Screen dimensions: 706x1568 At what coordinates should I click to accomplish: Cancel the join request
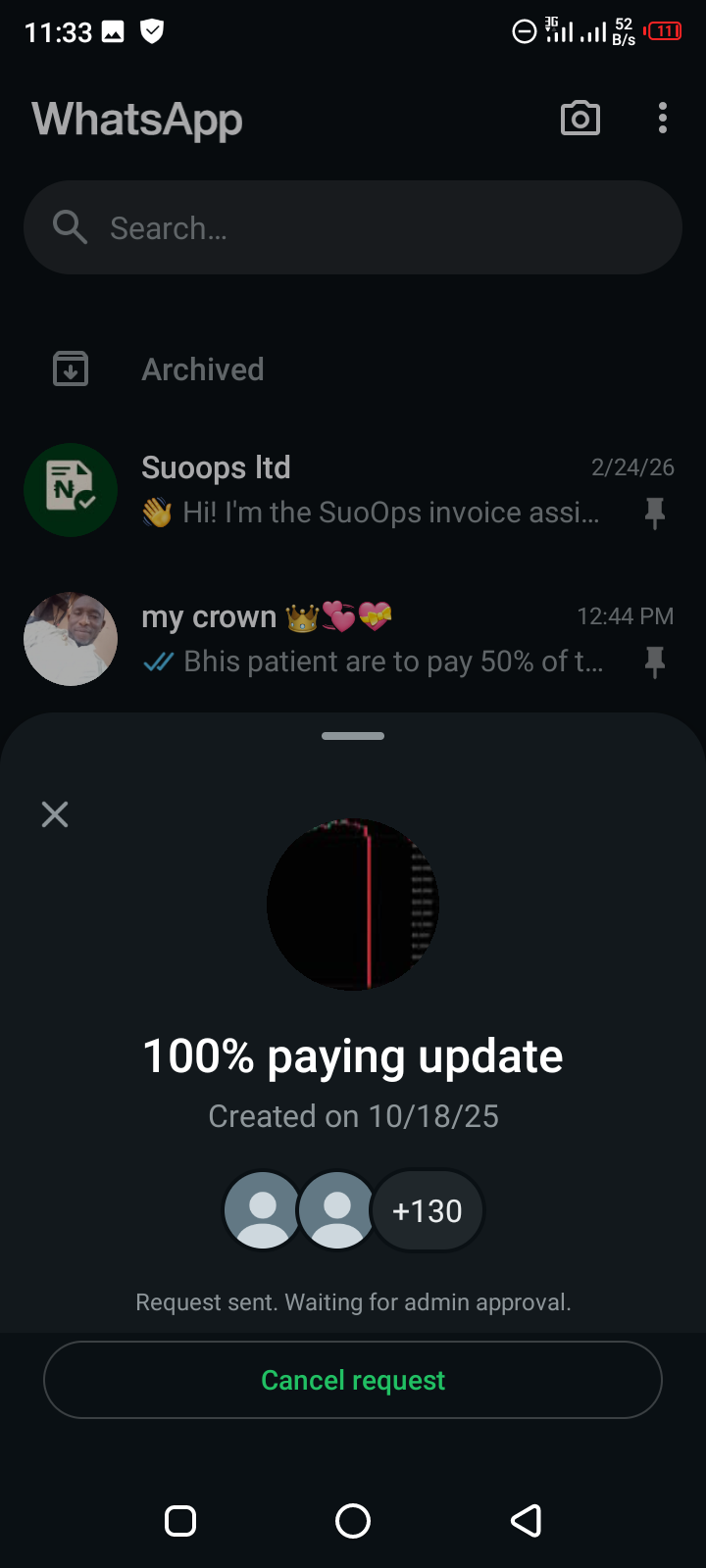(353, 1380)
